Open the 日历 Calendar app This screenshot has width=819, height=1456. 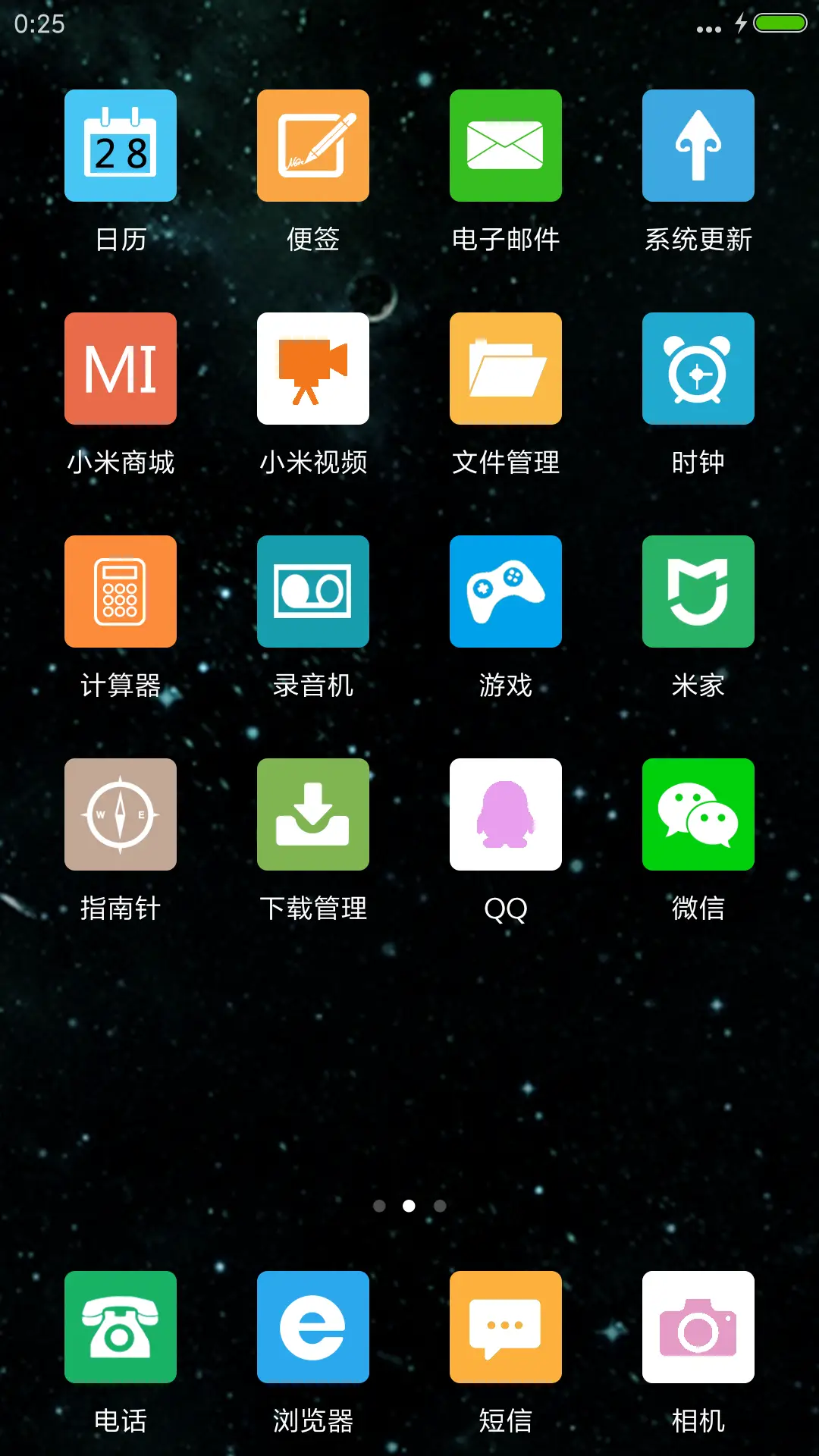tap(120, 146)
